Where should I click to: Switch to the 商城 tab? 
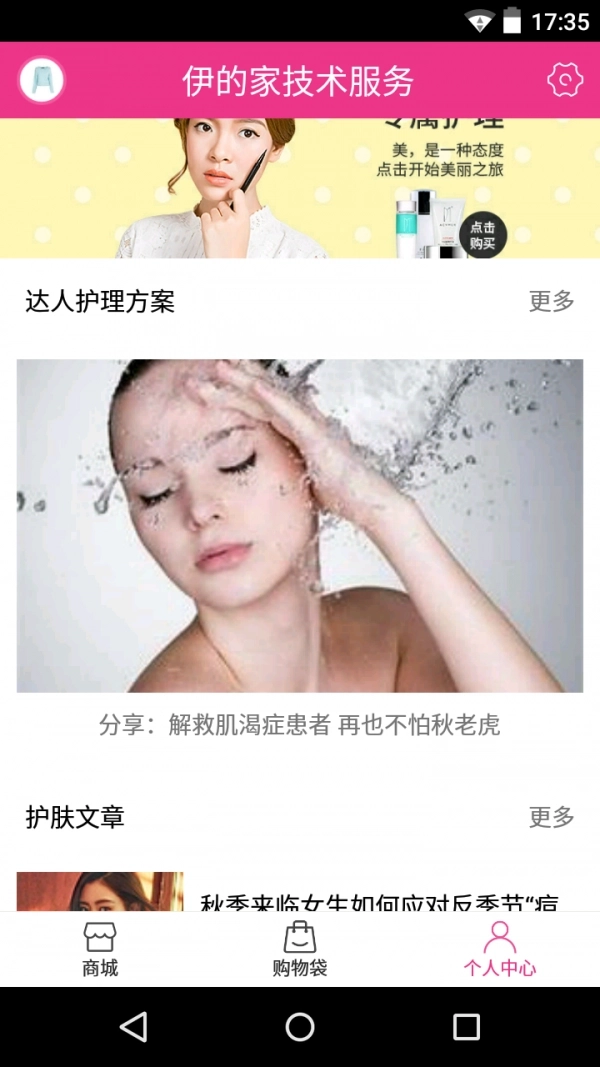pyautogui.click(x=100, y=949)
